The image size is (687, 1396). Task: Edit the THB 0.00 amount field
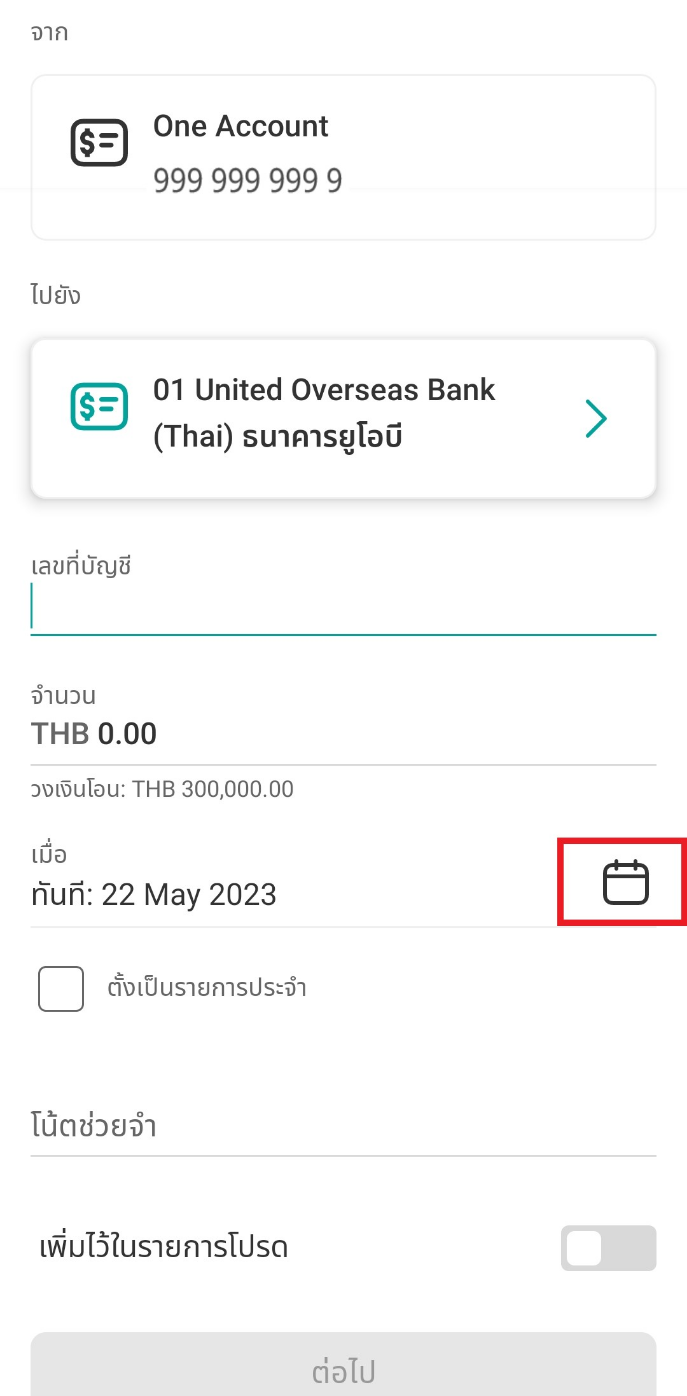(x=343, y=734)
